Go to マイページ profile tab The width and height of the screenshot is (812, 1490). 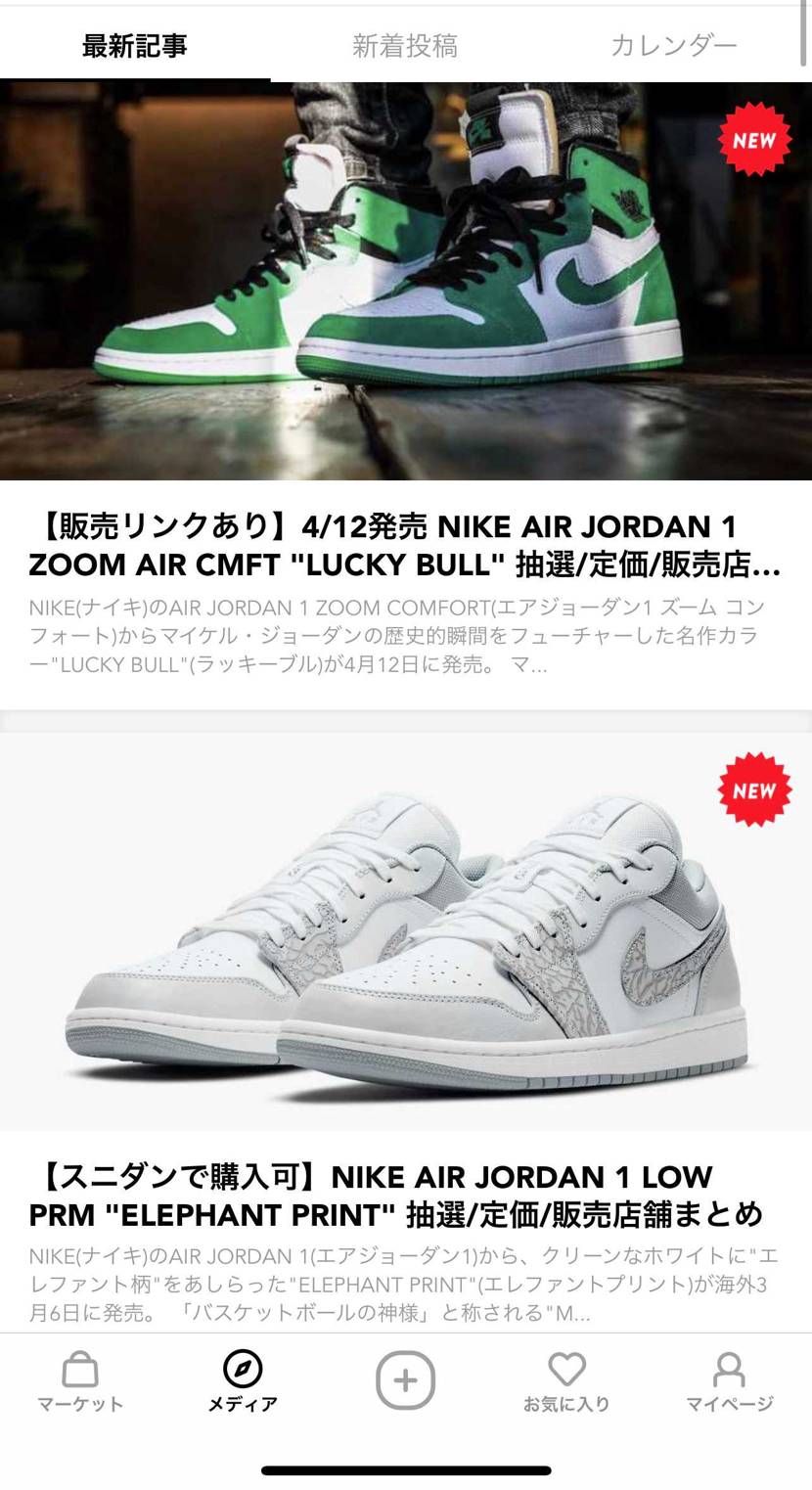(729, 1381)
